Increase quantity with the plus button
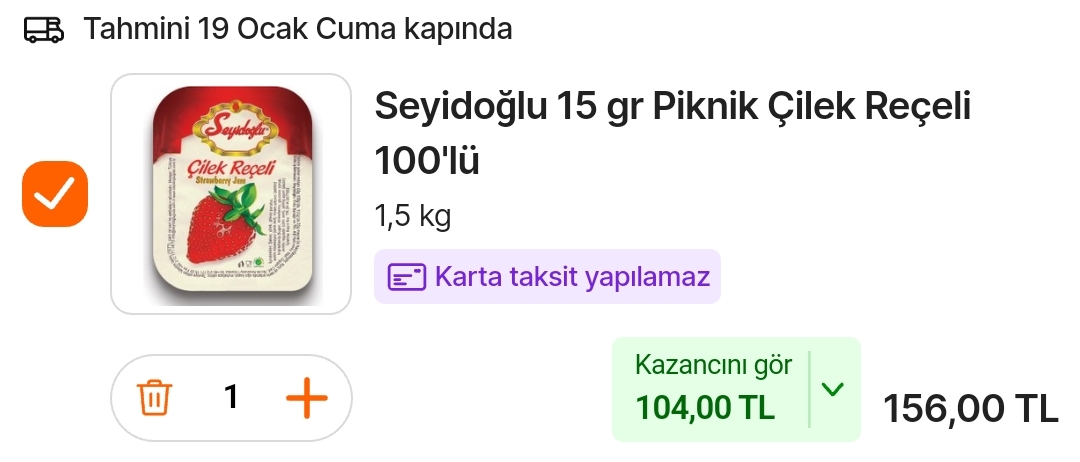 pyautogui.click(x=307, y=398)
